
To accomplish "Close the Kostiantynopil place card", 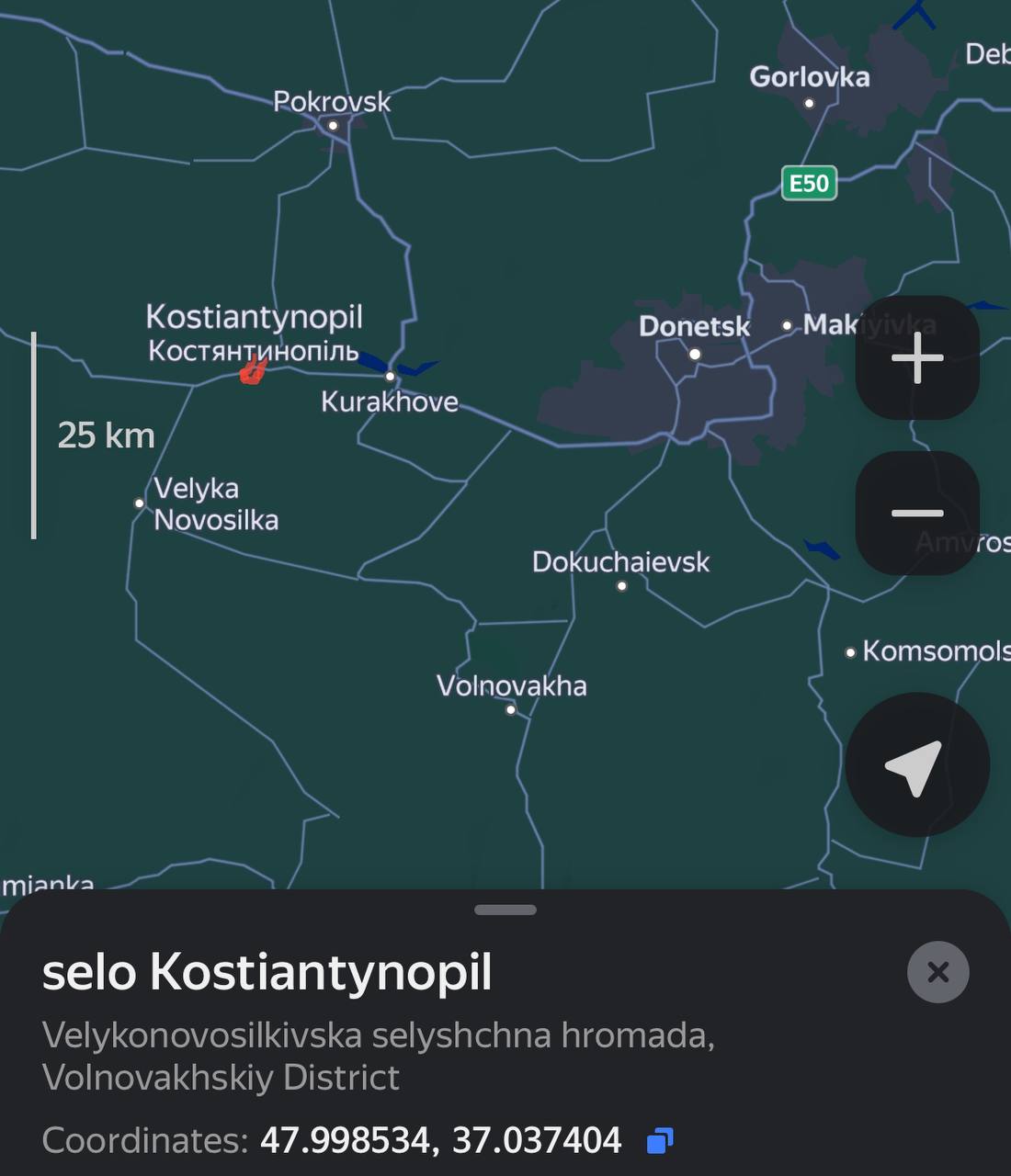I will click(x=937, y=972).
